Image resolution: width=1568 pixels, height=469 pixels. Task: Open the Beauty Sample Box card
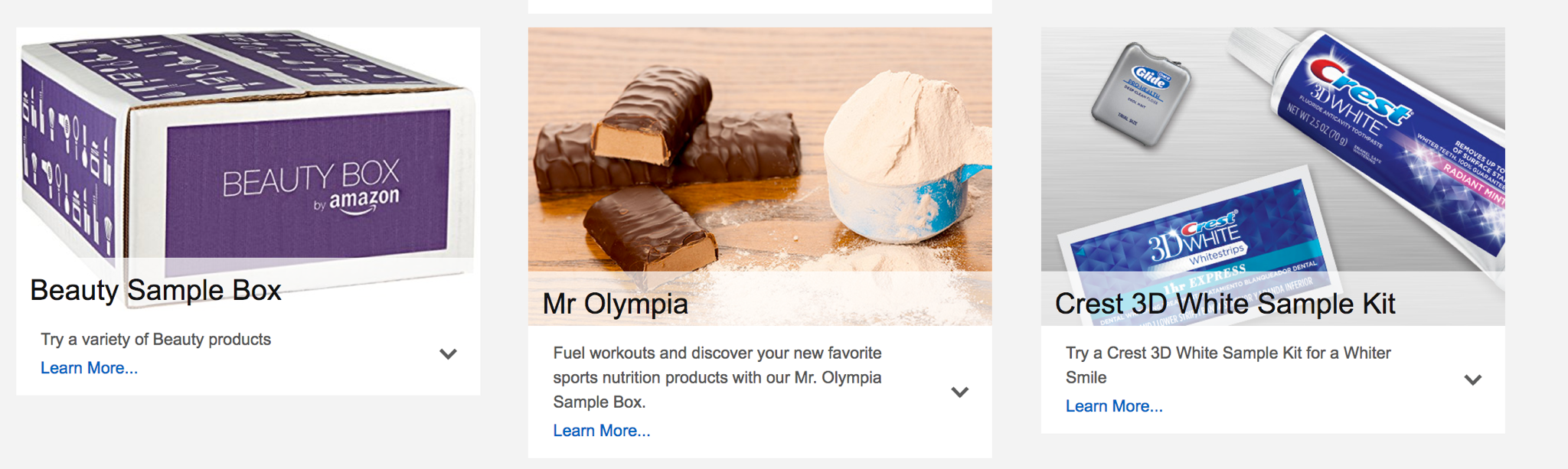(248, 153)
